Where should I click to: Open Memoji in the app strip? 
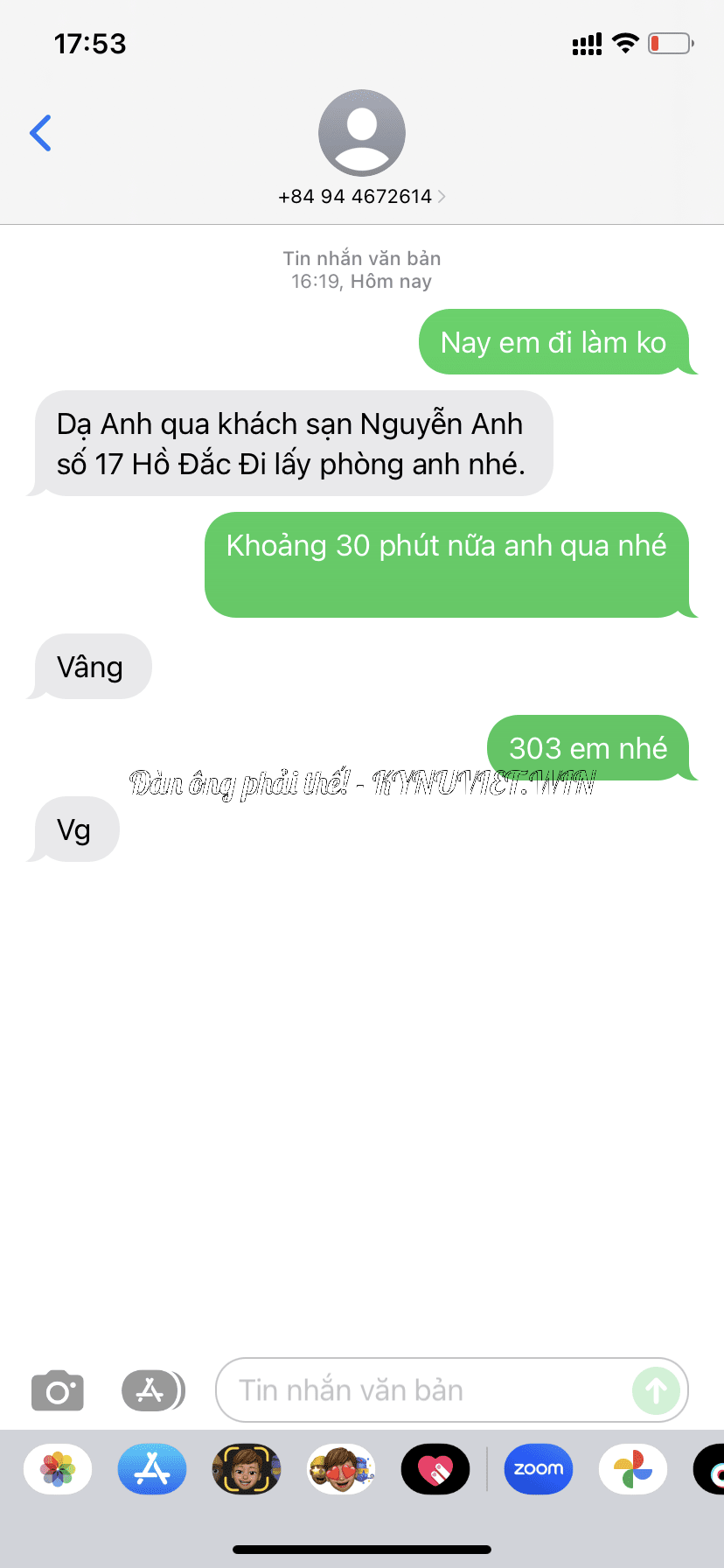(247, 1469)
